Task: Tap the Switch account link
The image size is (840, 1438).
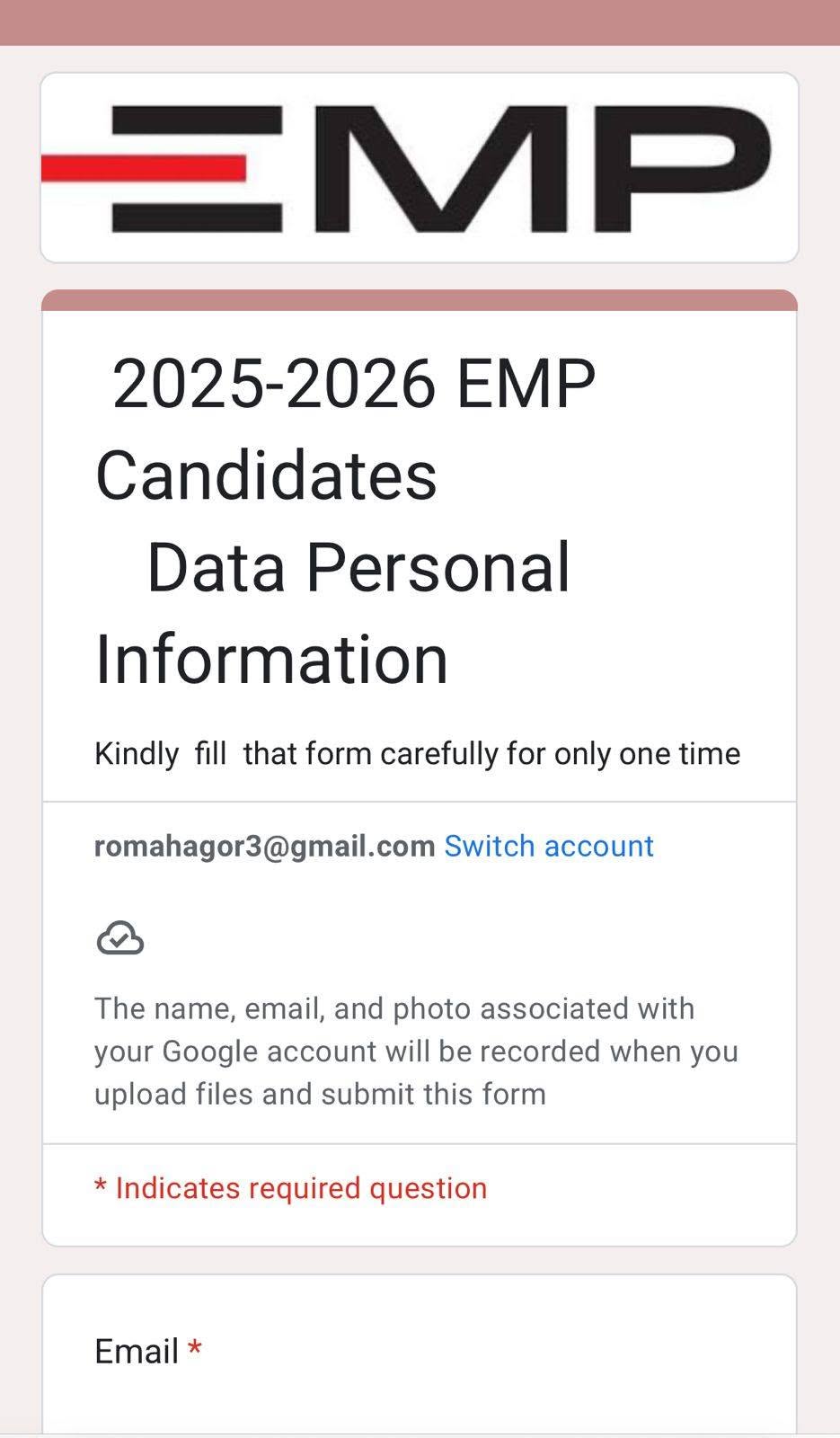Action: 549,846
